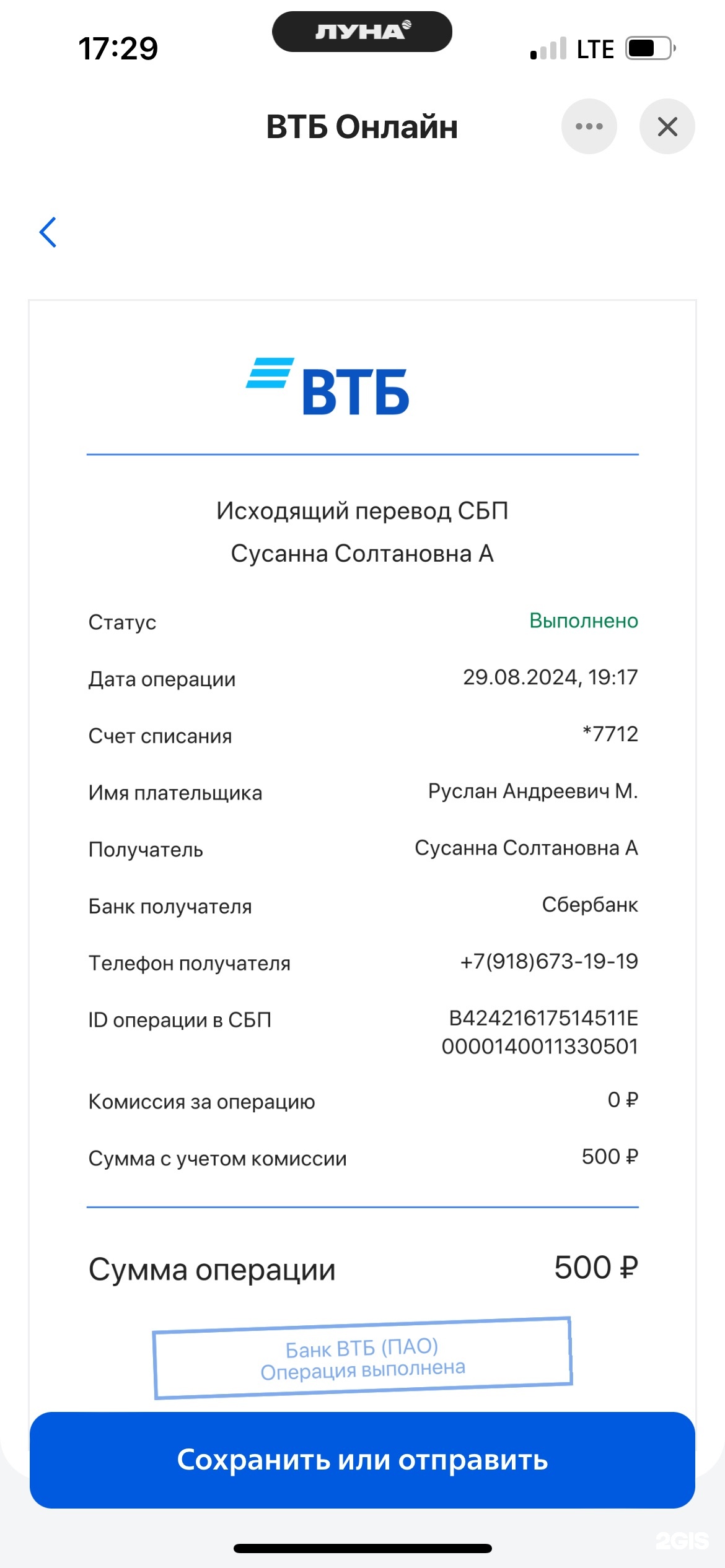Viewport: 725px width, 1568px height.
Task: Open the three-dot overflow menu
Action: click(589, 126)
